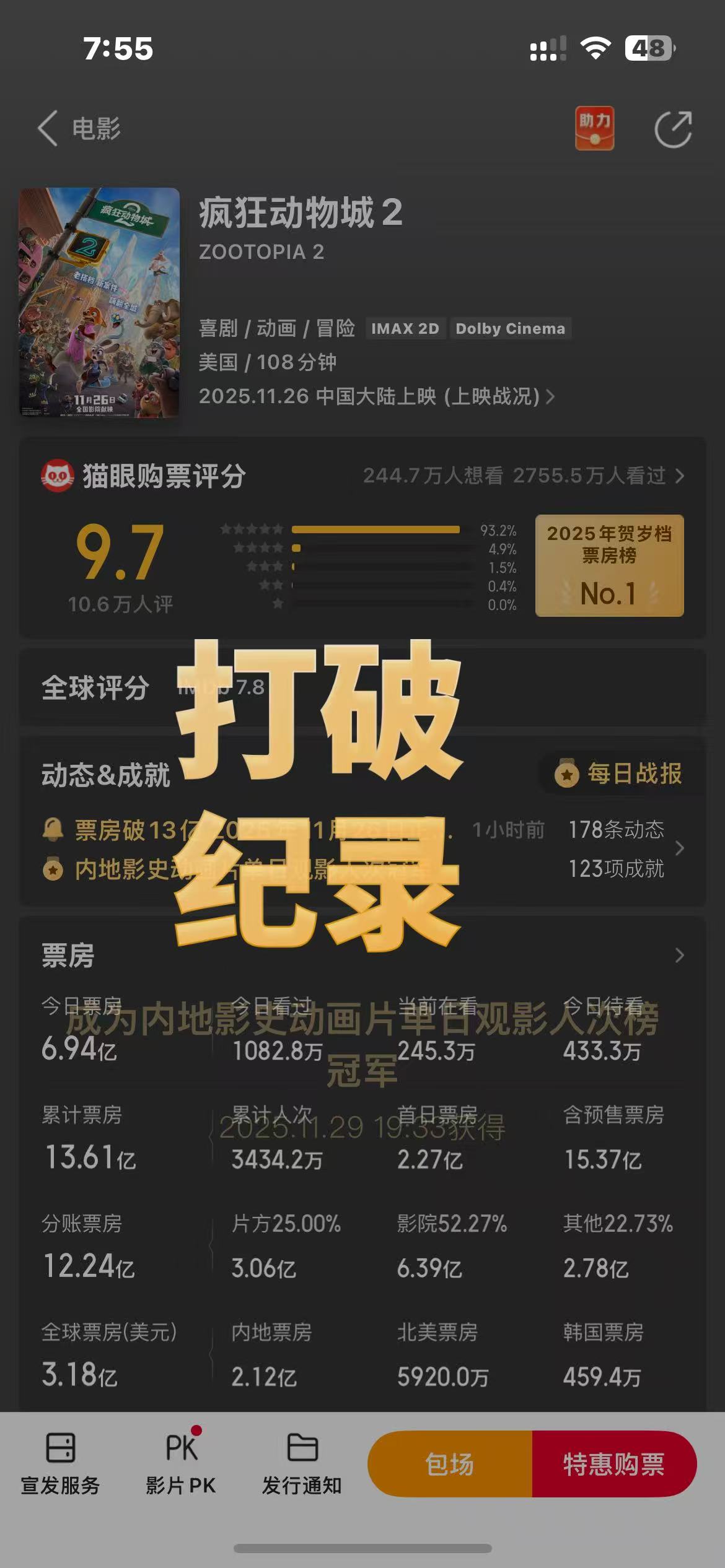Tap the 包场 button
This screenshot has height=1568, width=725.
pyautogui.click(x=450, y=1464)
